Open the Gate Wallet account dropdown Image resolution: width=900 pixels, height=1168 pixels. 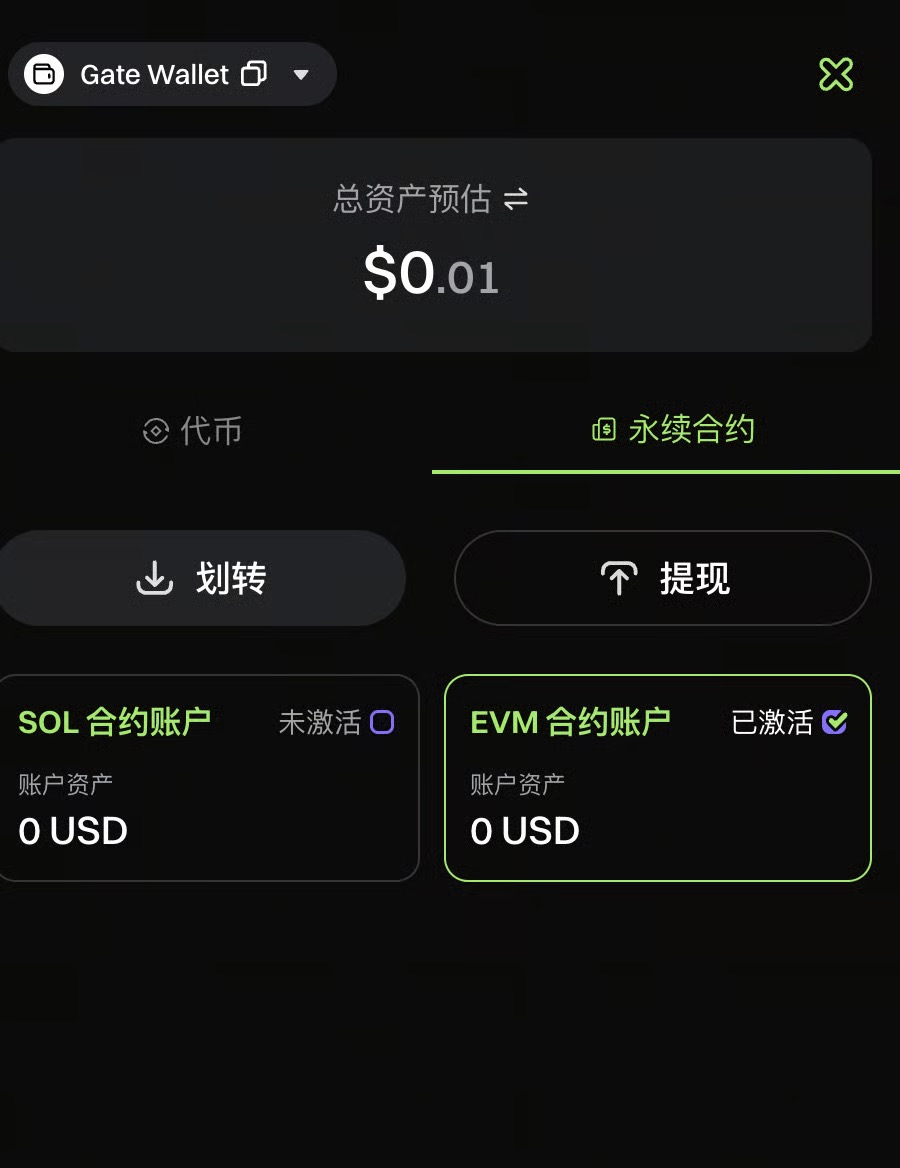(x=301, y=75)
